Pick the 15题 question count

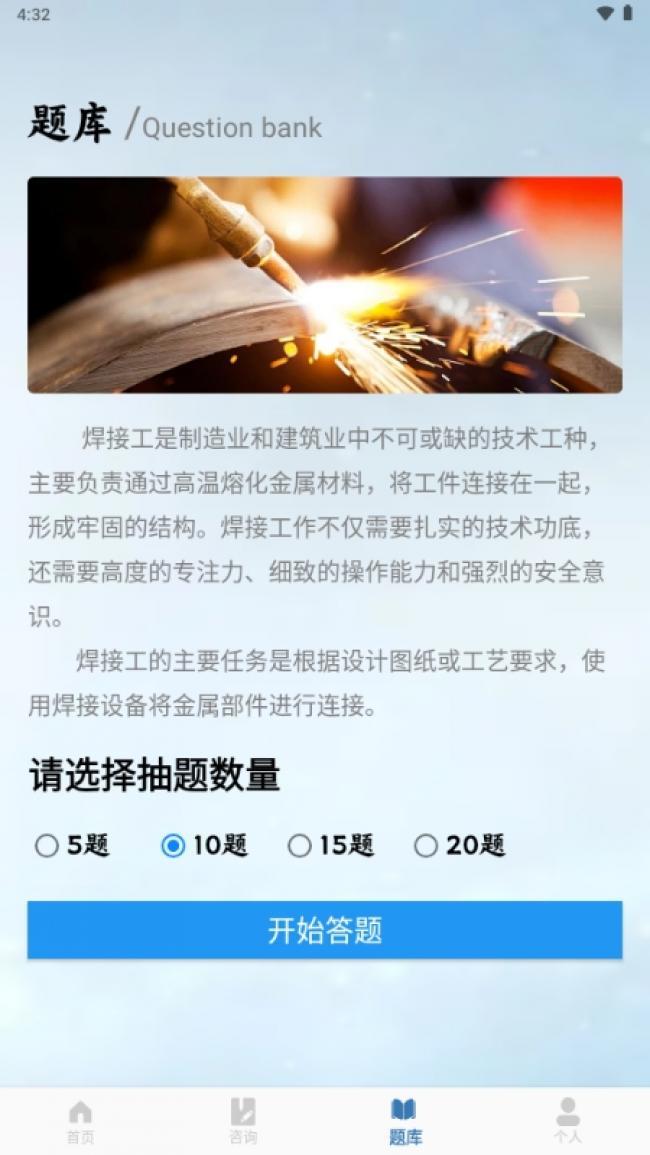tap(300, 846)
